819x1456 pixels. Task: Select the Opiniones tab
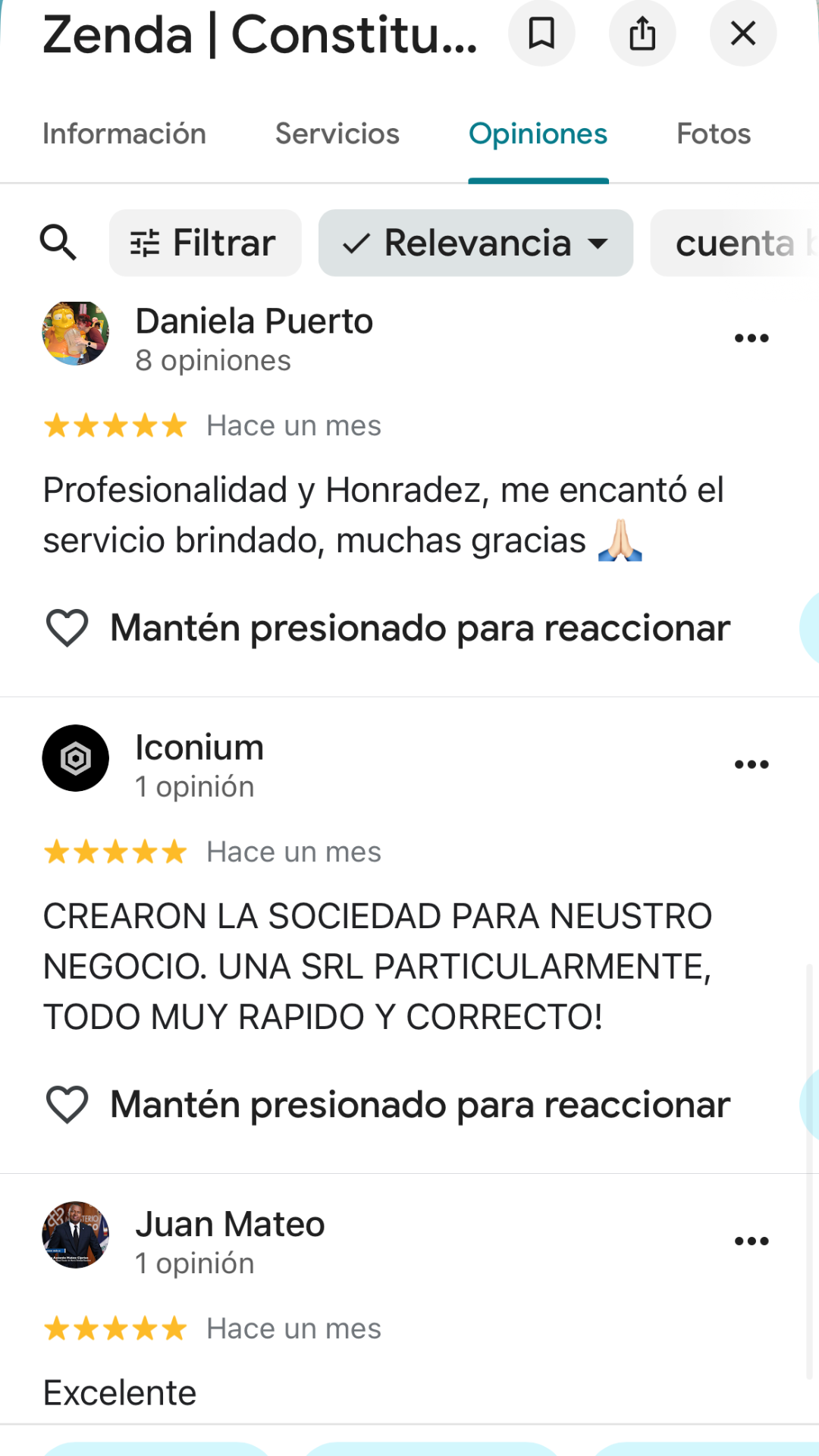pyautogui.click(x=538, y=134)
